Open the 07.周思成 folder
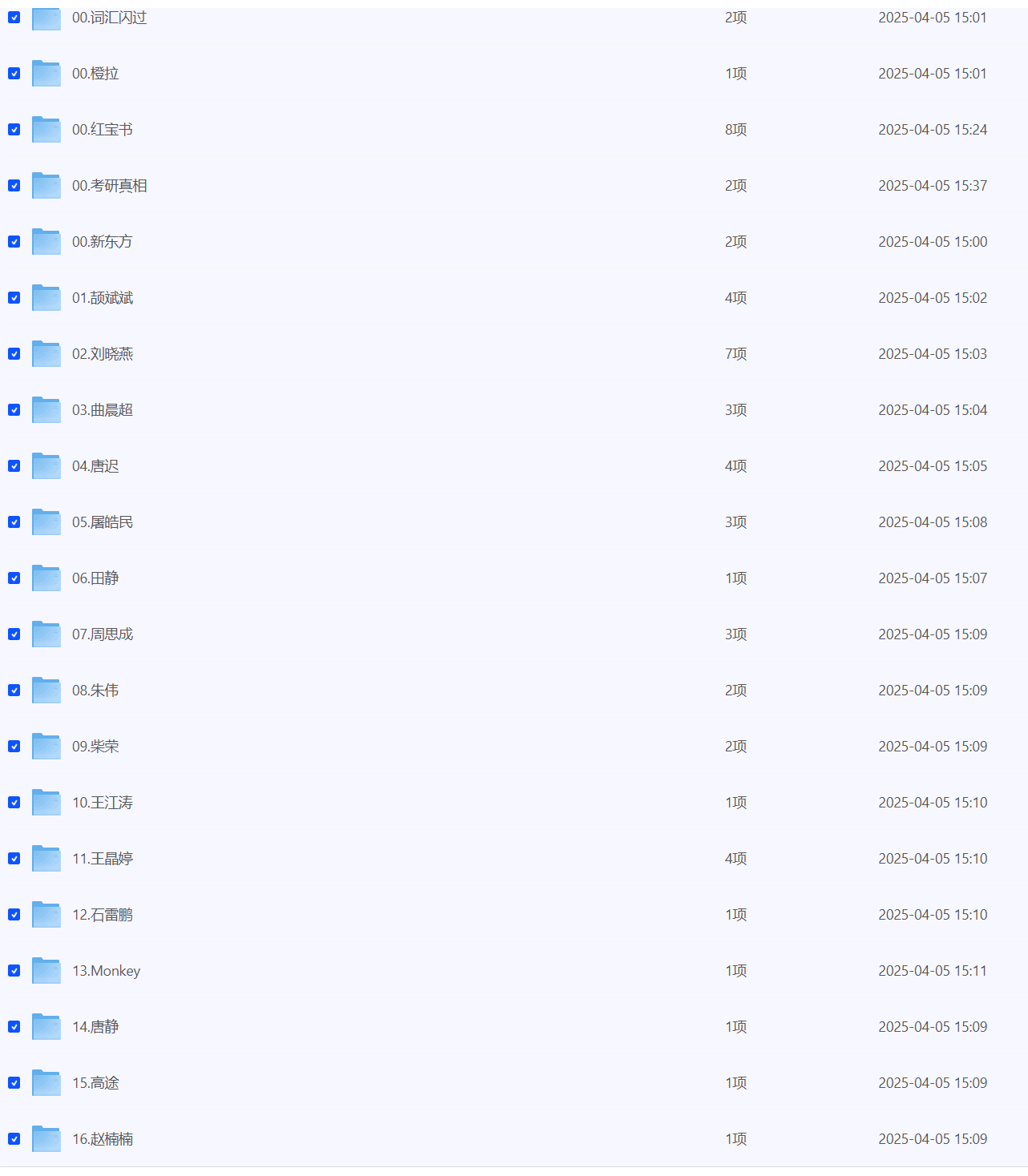Screen dimensions: 1028x1176 click(x=103, y=634)
